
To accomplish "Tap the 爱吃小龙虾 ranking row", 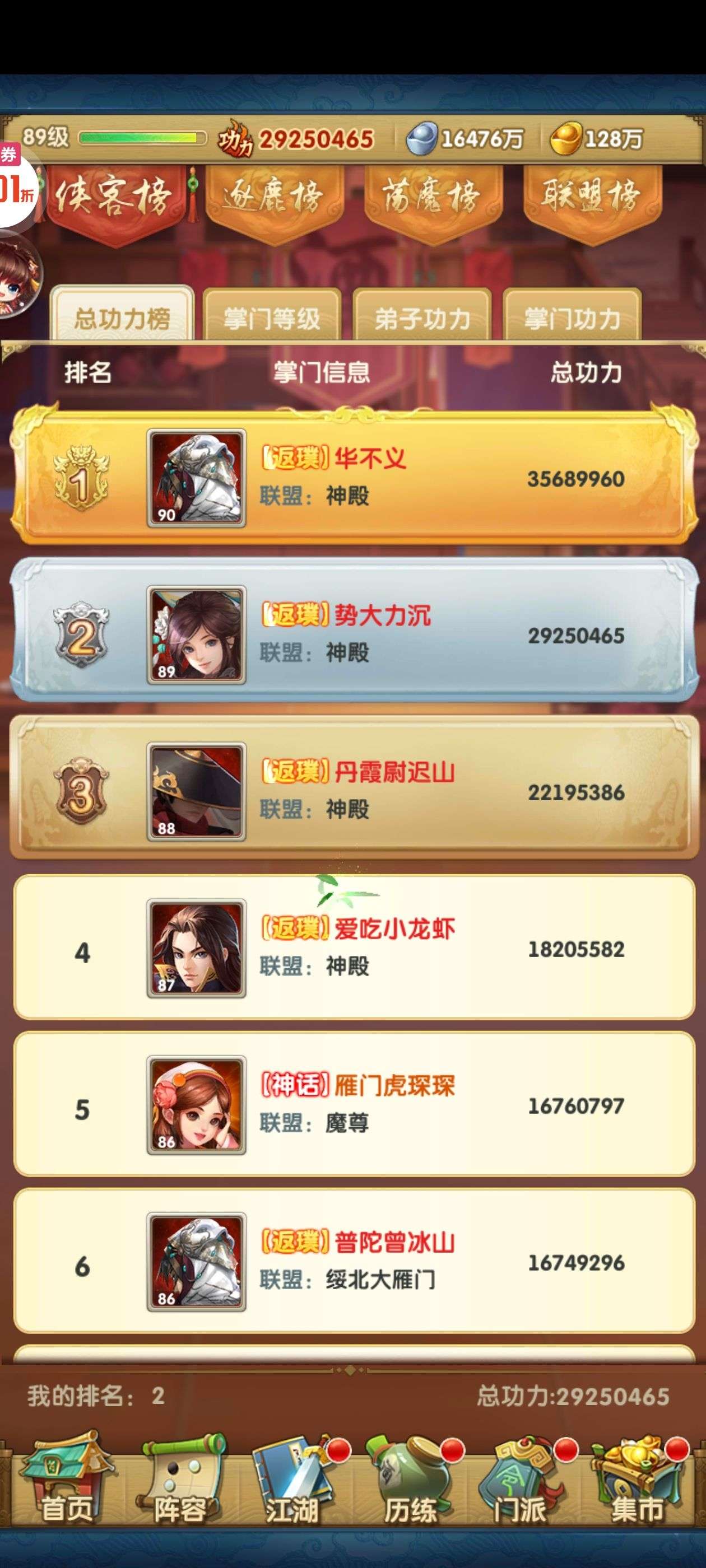I will click(354, 948).
